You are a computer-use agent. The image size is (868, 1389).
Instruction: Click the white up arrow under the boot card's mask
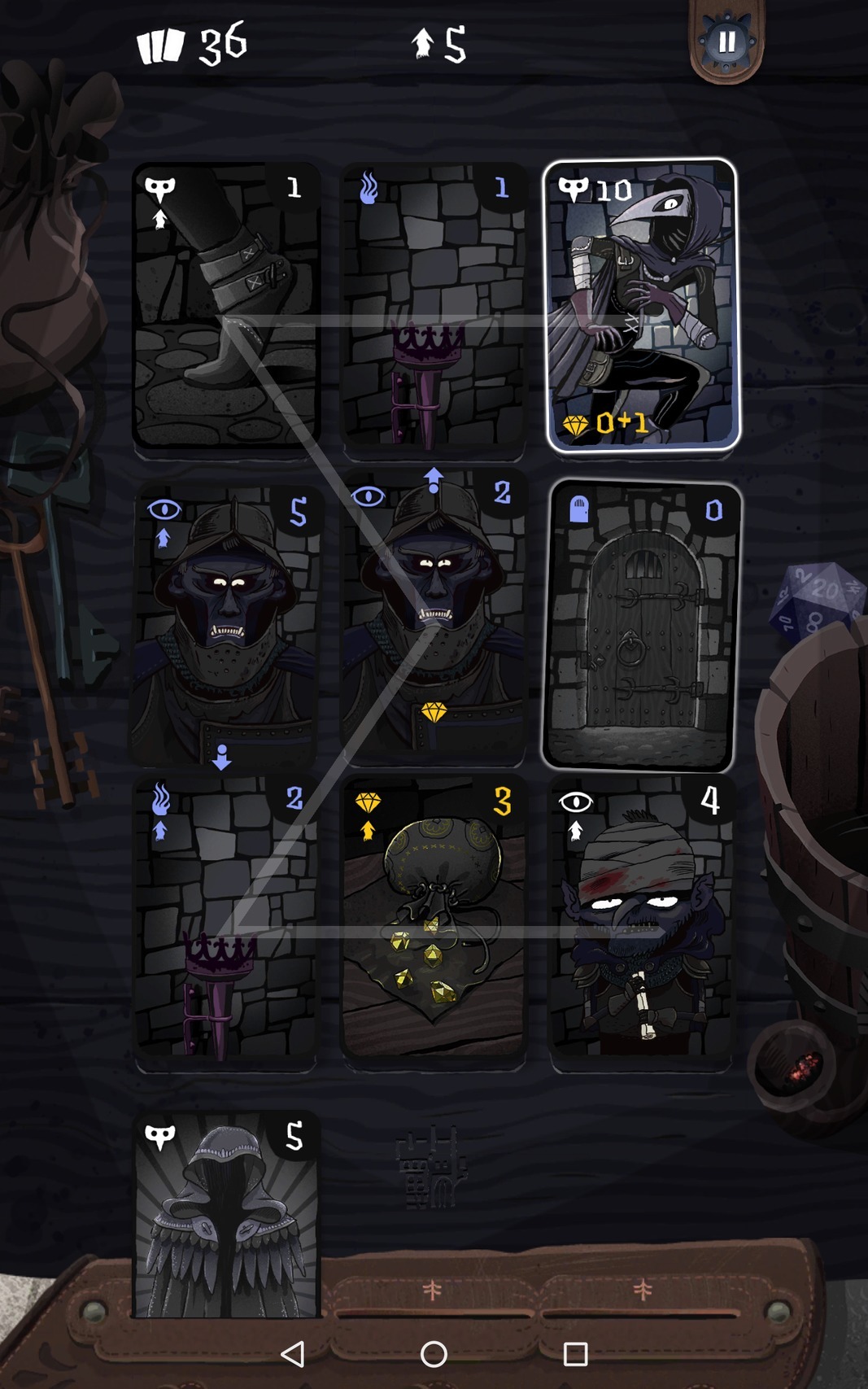click(x=161, y=218)
